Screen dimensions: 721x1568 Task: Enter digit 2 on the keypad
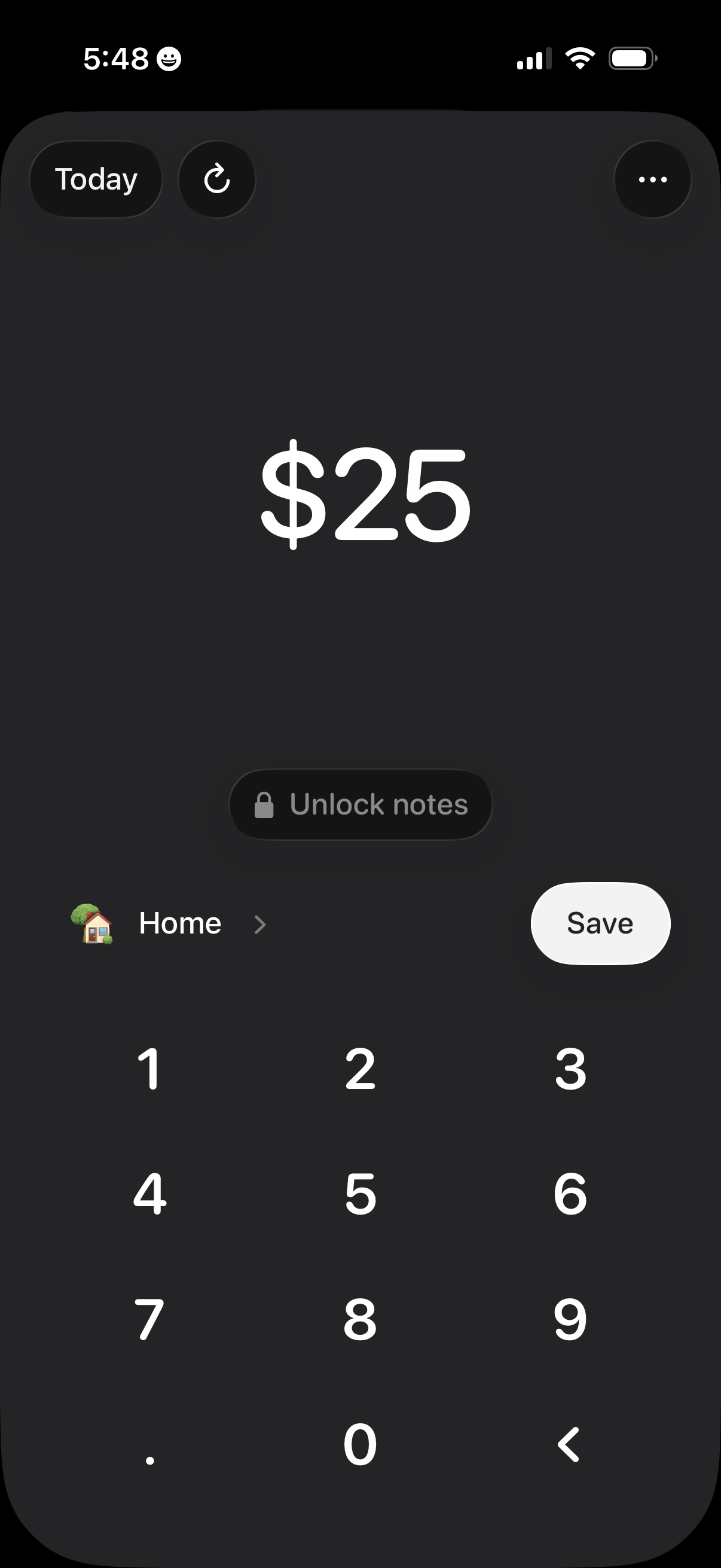pyautogui.click(x=360, y=1069)
